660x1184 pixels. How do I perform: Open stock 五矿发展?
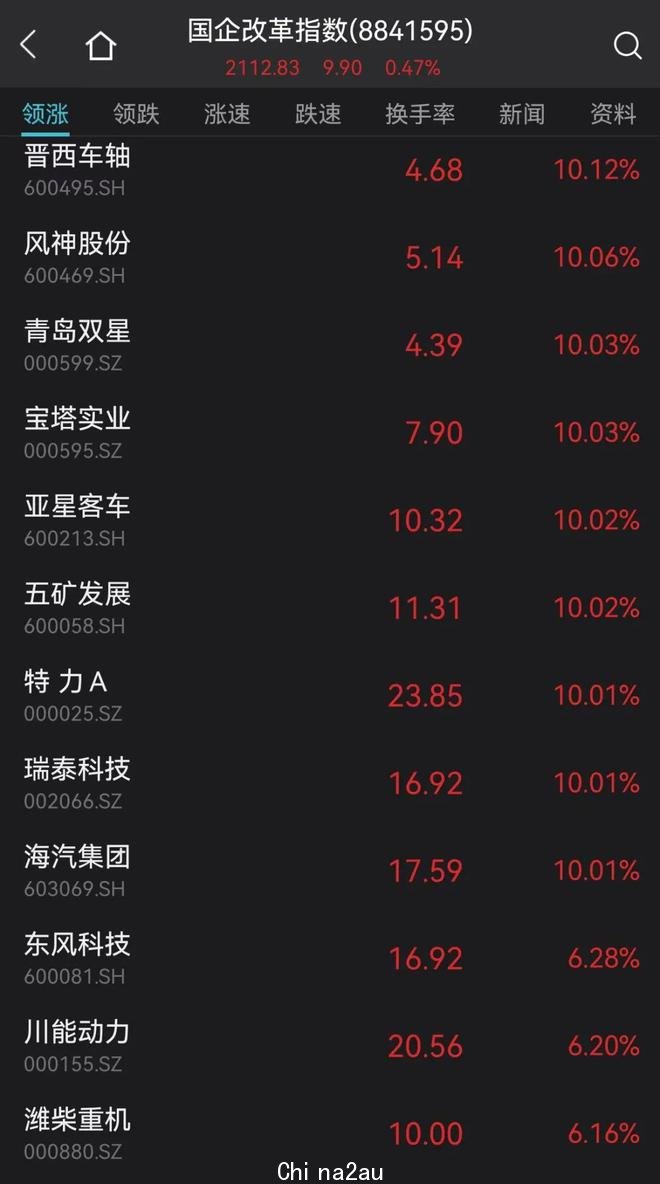[330, 608]
